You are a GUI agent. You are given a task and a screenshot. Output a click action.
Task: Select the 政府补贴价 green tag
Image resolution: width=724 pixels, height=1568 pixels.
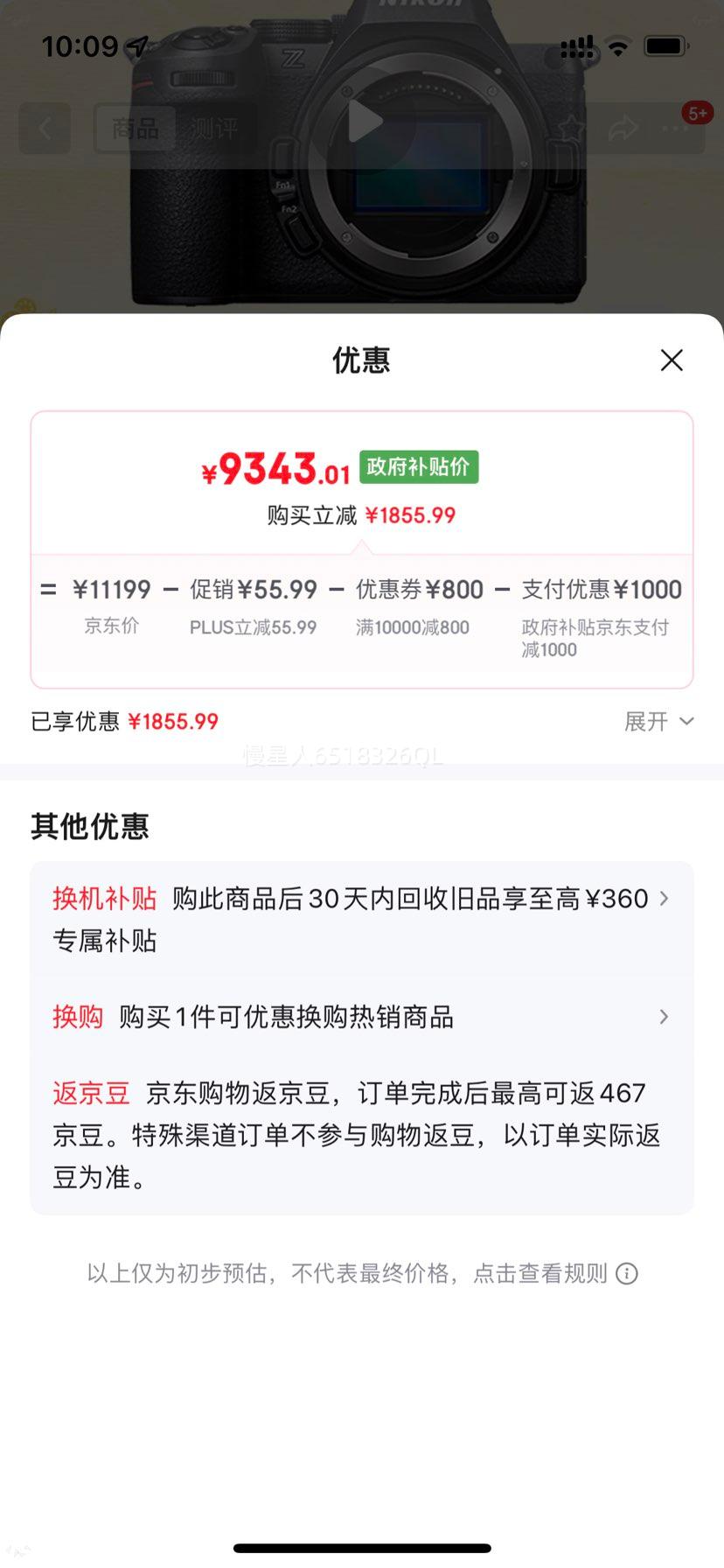417,467
